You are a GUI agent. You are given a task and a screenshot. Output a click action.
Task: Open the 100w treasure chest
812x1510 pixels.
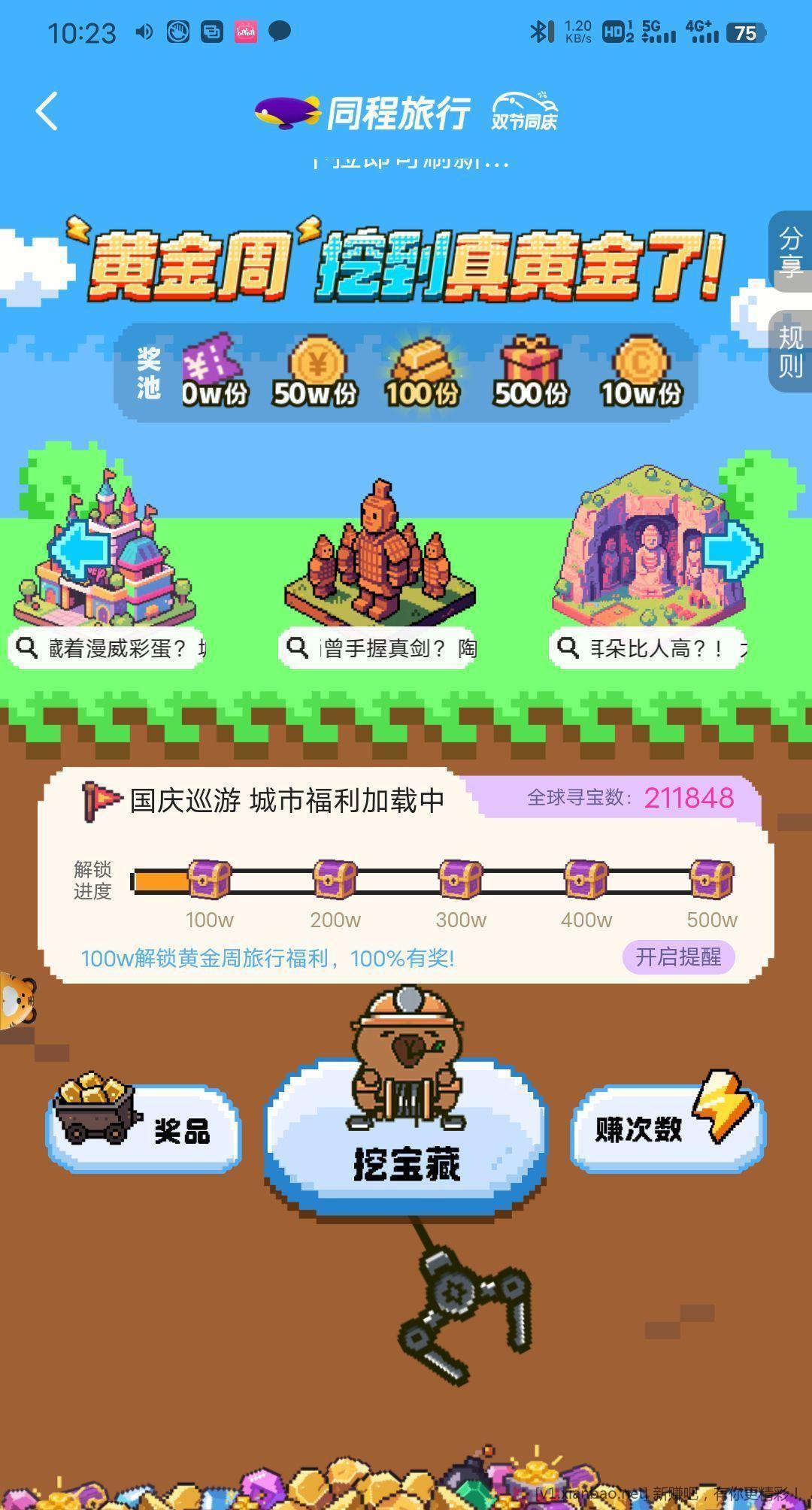point(209,879)
